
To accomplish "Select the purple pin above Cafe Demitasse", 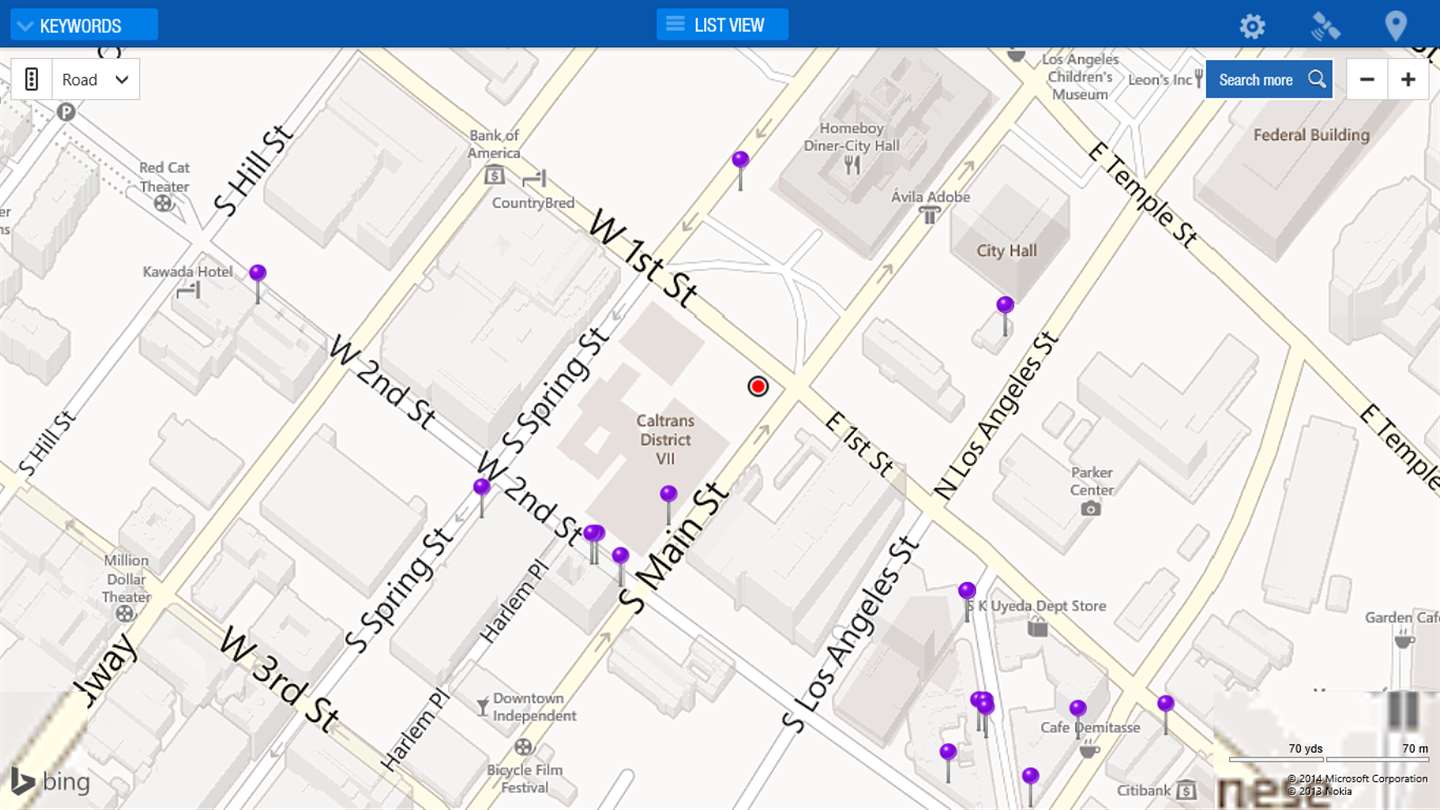I will click(x=1077, y=709).
